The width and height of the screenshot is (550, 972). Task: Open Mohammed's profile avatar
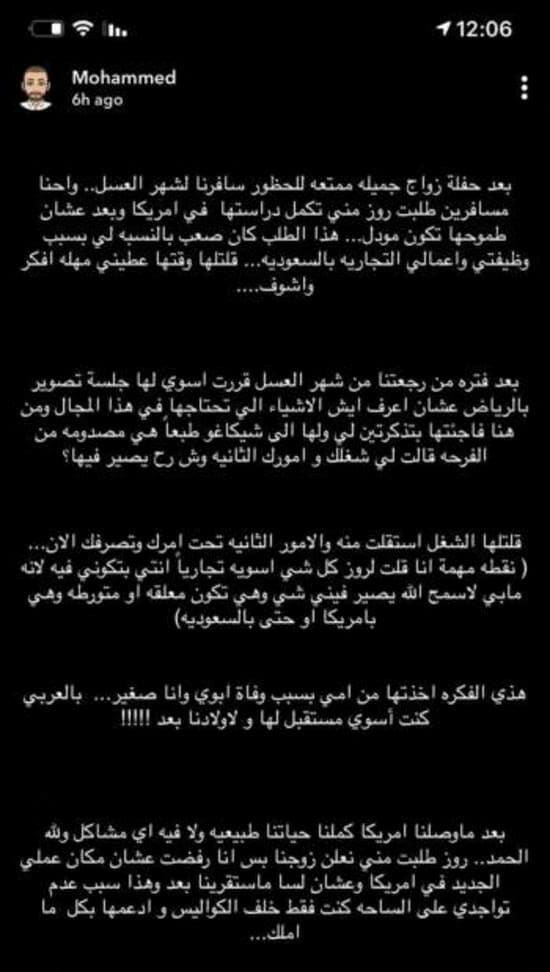(x=35, y=88)
